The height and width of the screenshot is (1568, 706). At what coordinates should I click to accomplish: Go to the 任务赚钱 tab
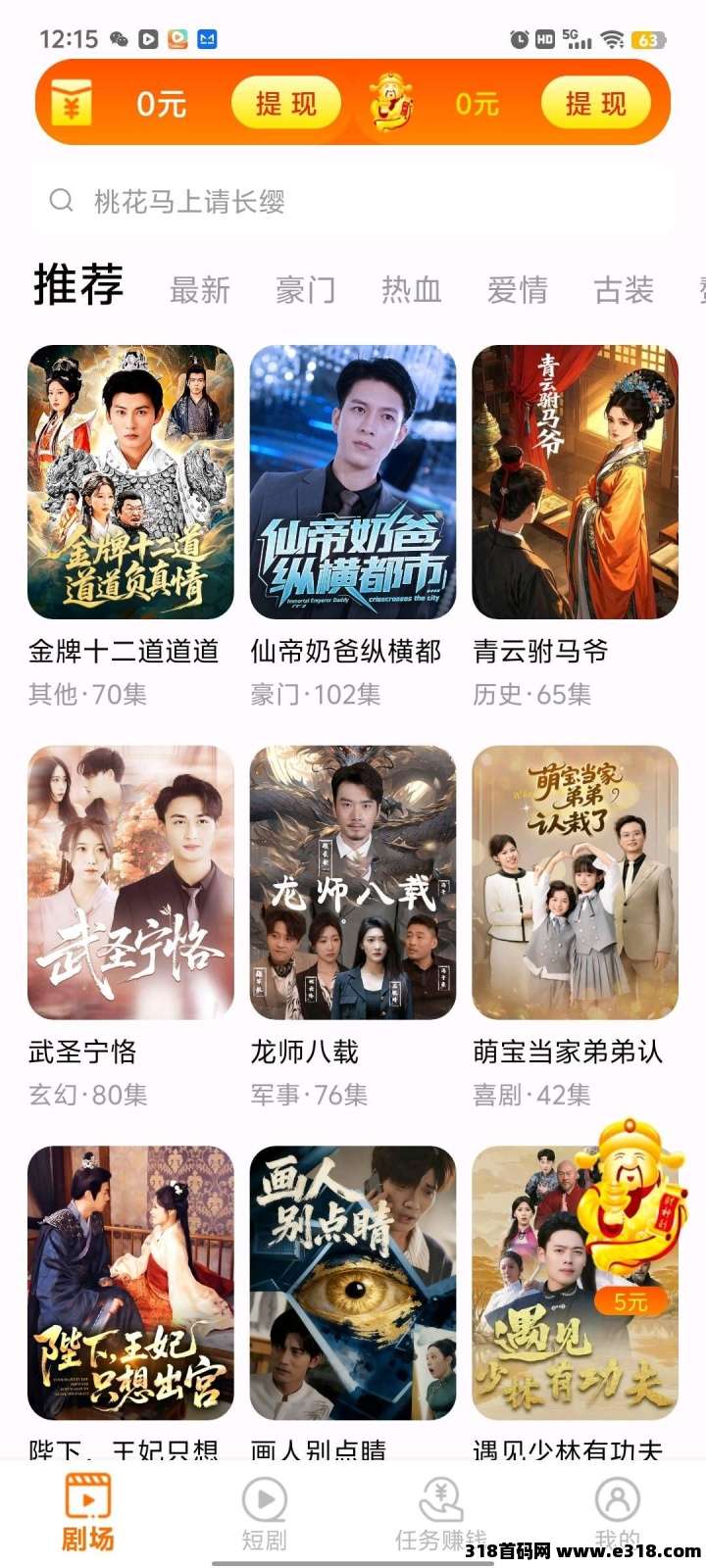(440, 1514)
